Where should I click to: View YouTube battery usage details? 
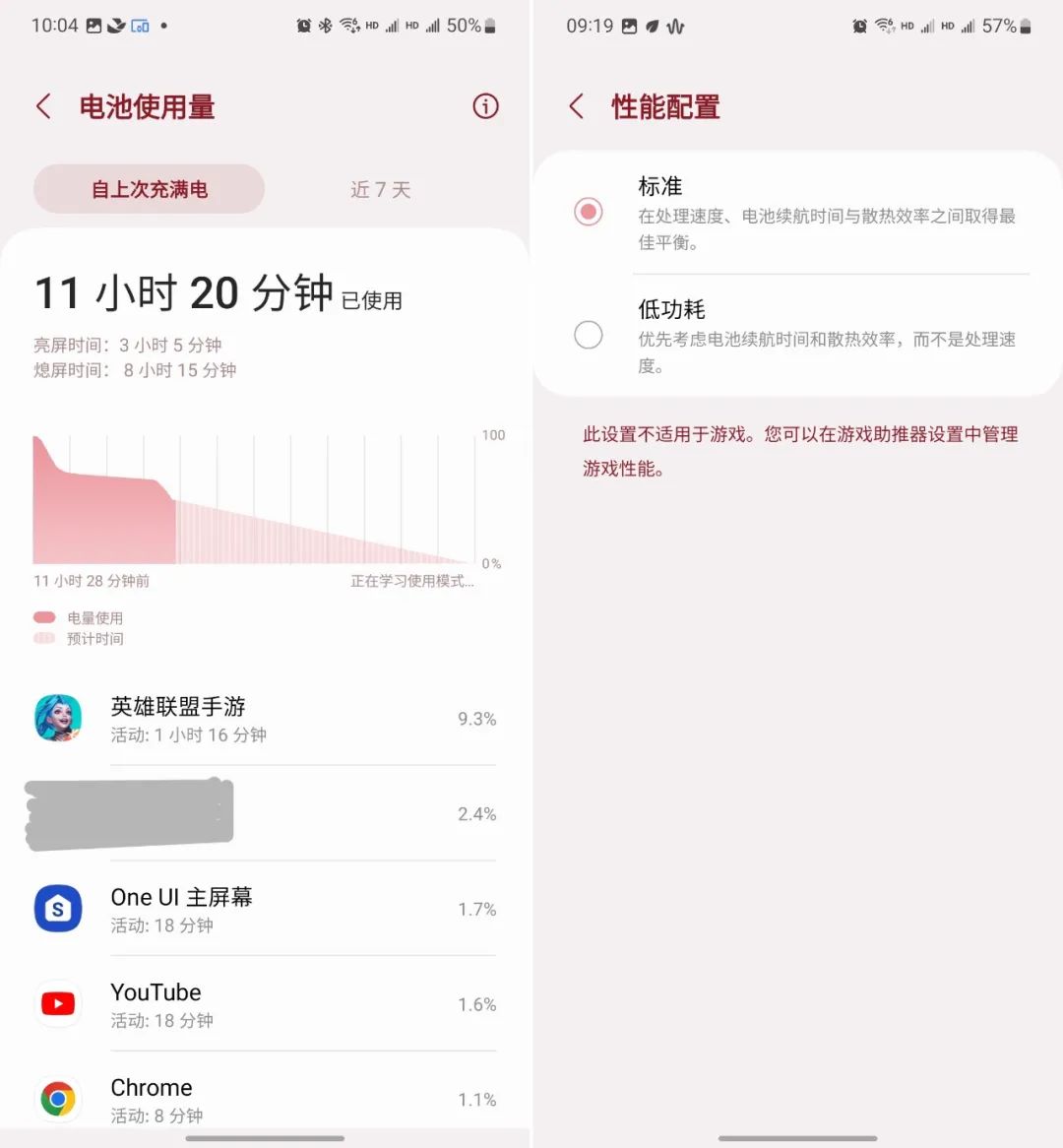click(x=264, y=1004)
